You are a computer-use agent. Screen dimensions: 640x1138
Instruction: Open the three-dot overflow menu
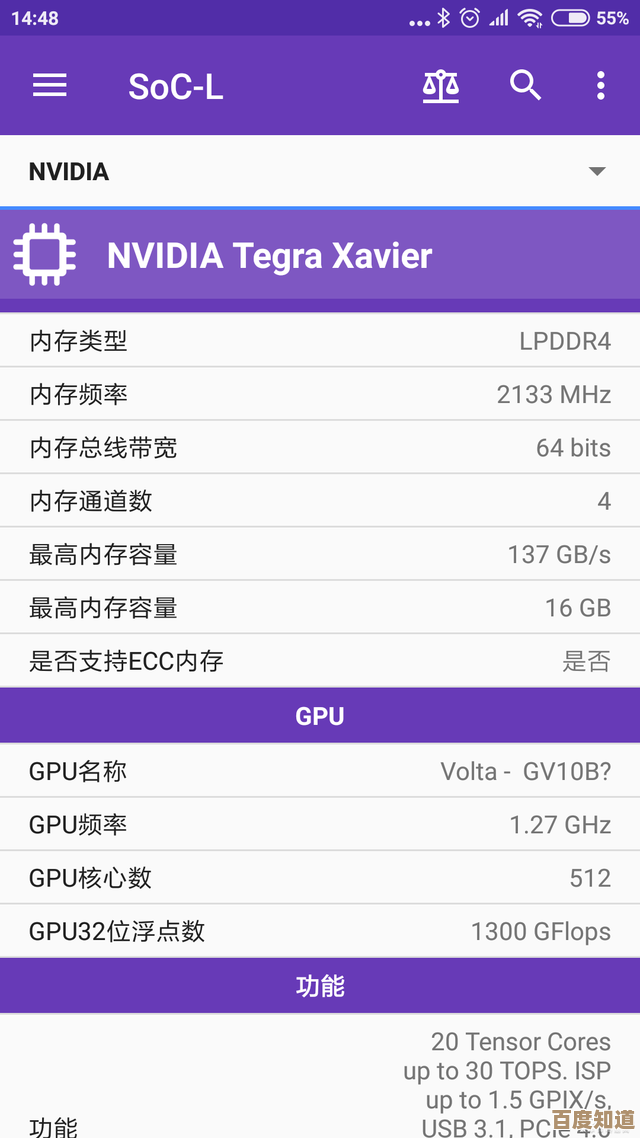[600, 86]
